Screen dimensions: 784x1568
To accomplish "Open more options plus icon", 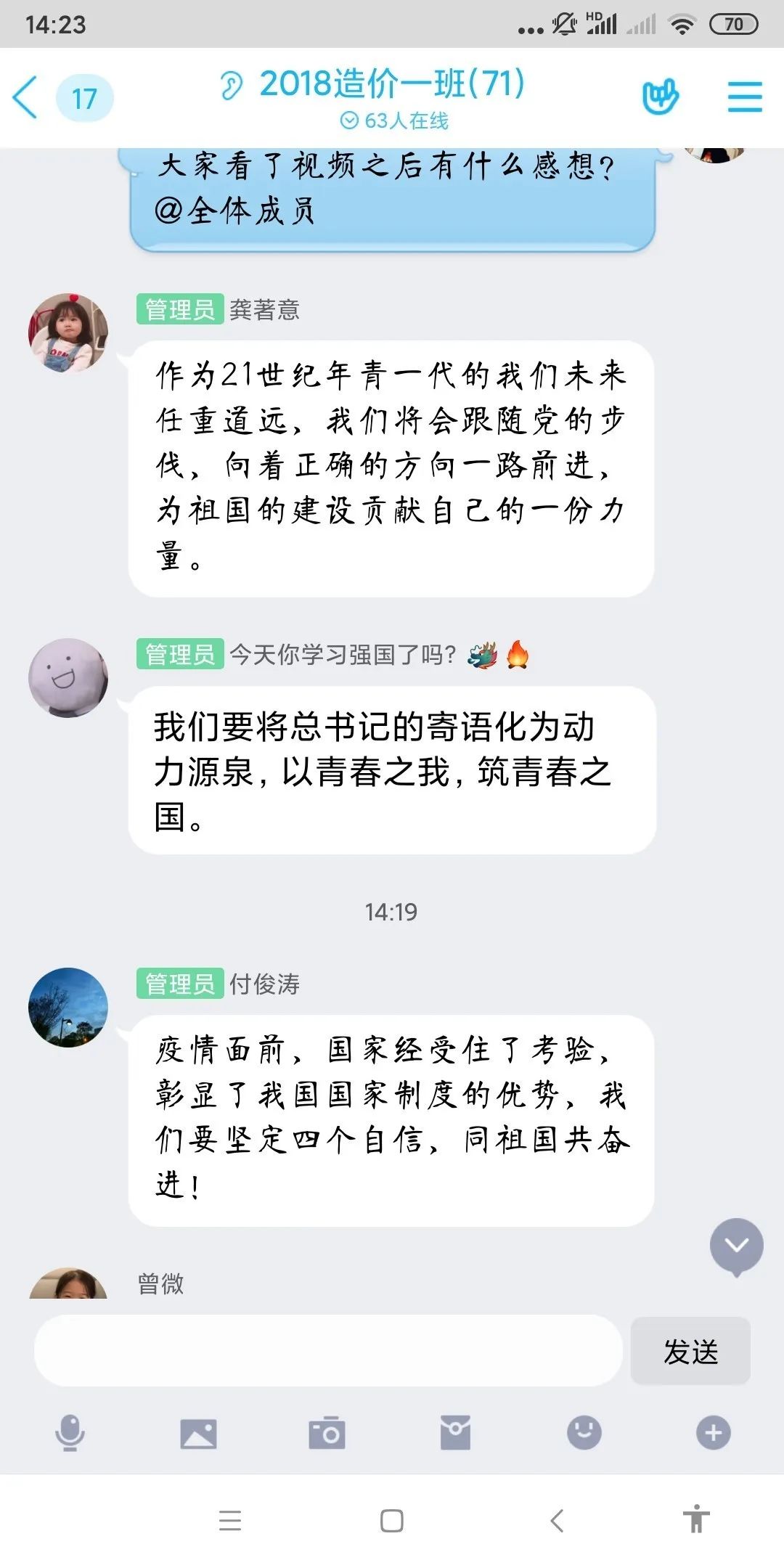I will (713, 1433).
